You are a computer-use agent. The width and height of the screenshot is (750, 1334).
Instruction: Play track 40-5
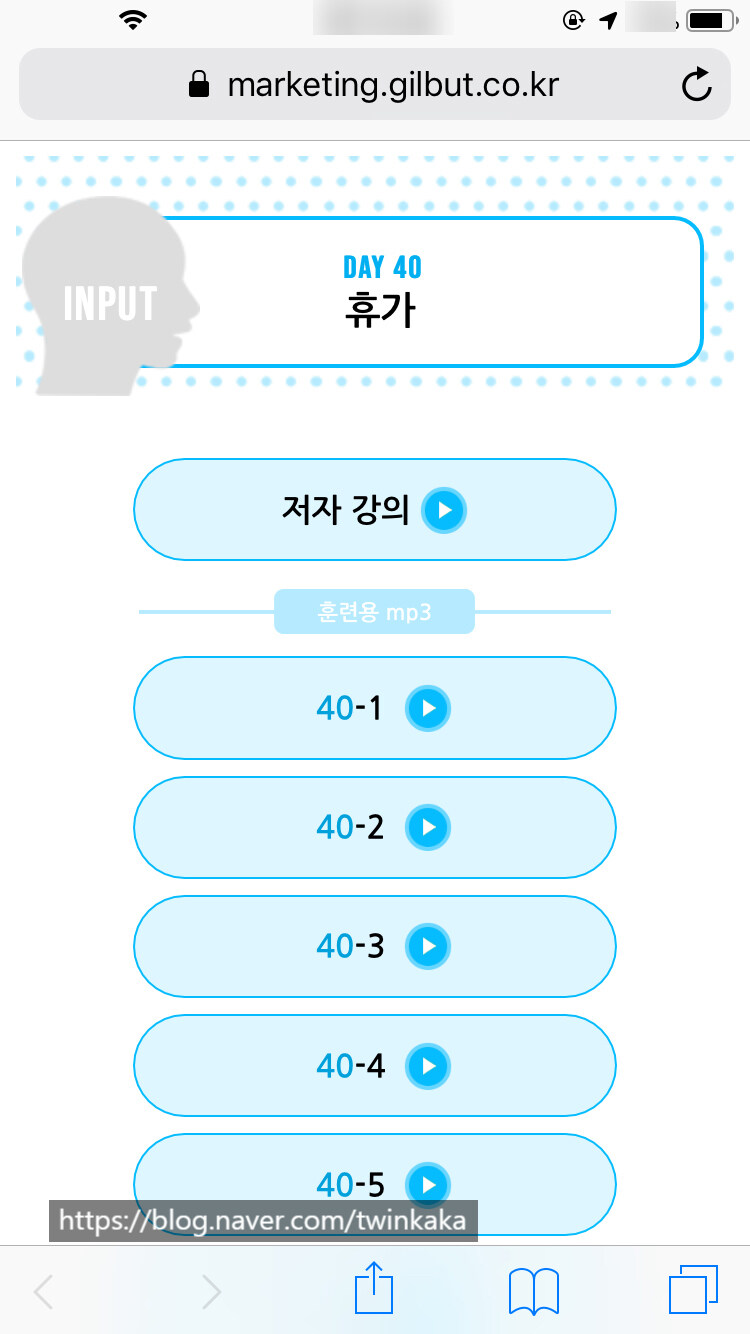click(x=375, y=1184)
